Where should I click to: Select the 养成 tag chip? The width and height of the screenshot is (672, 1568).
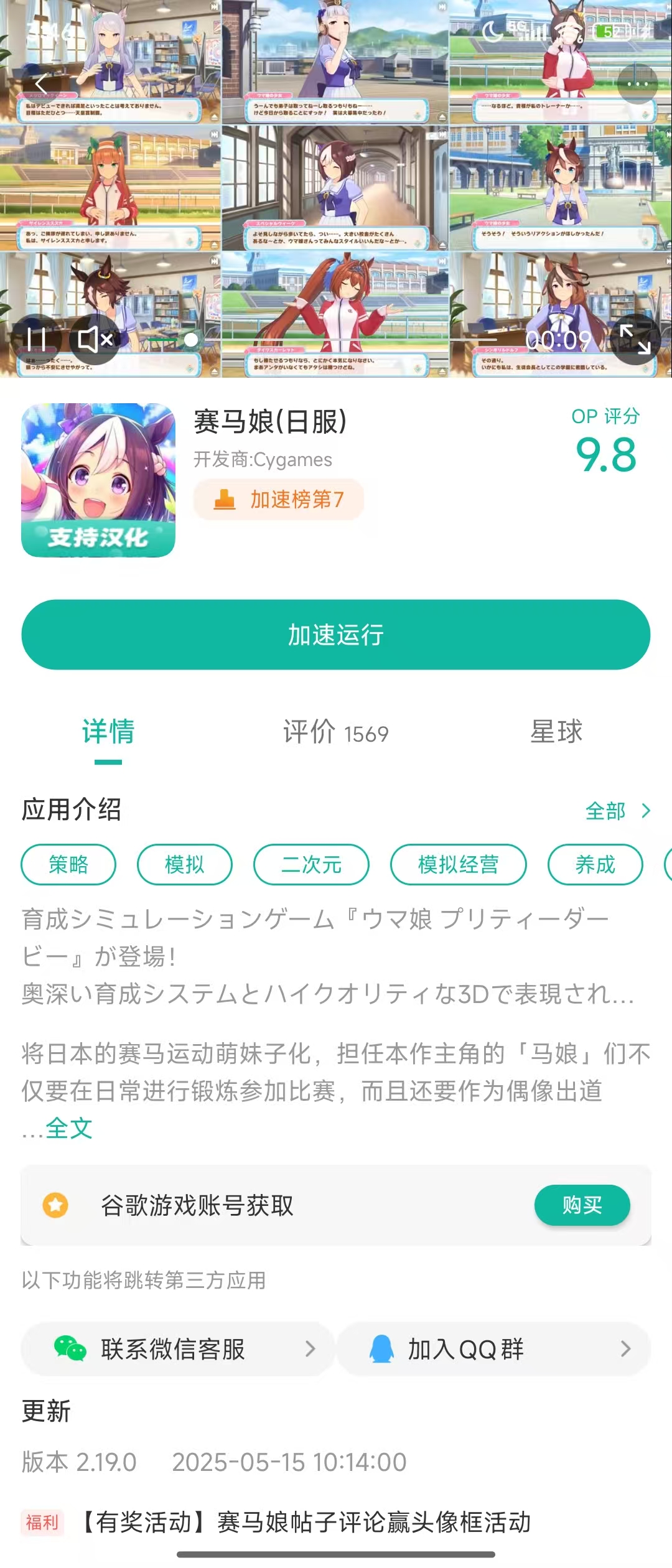coord(595,864)
